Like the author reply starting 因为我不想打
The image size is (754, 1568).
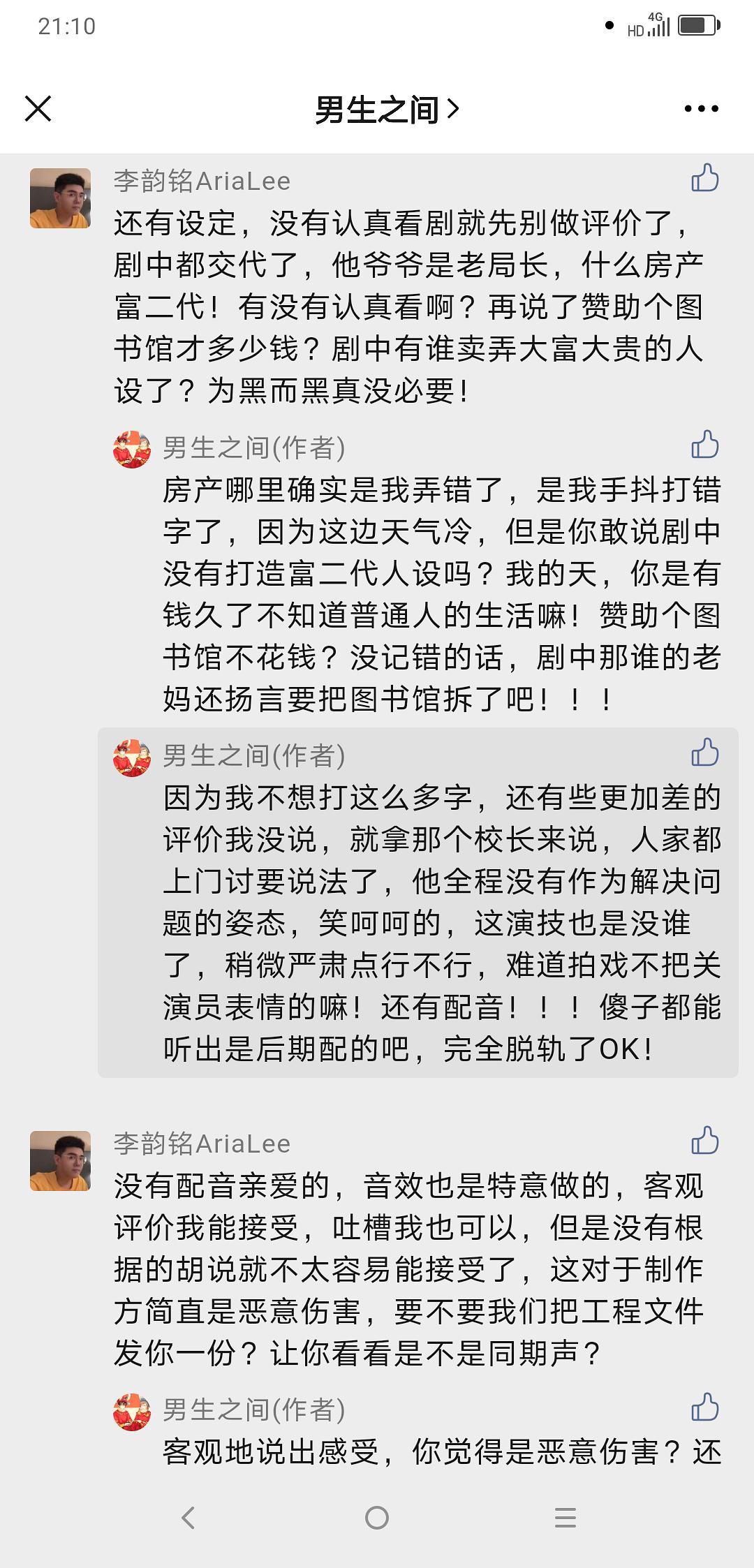tap(704, 753)
